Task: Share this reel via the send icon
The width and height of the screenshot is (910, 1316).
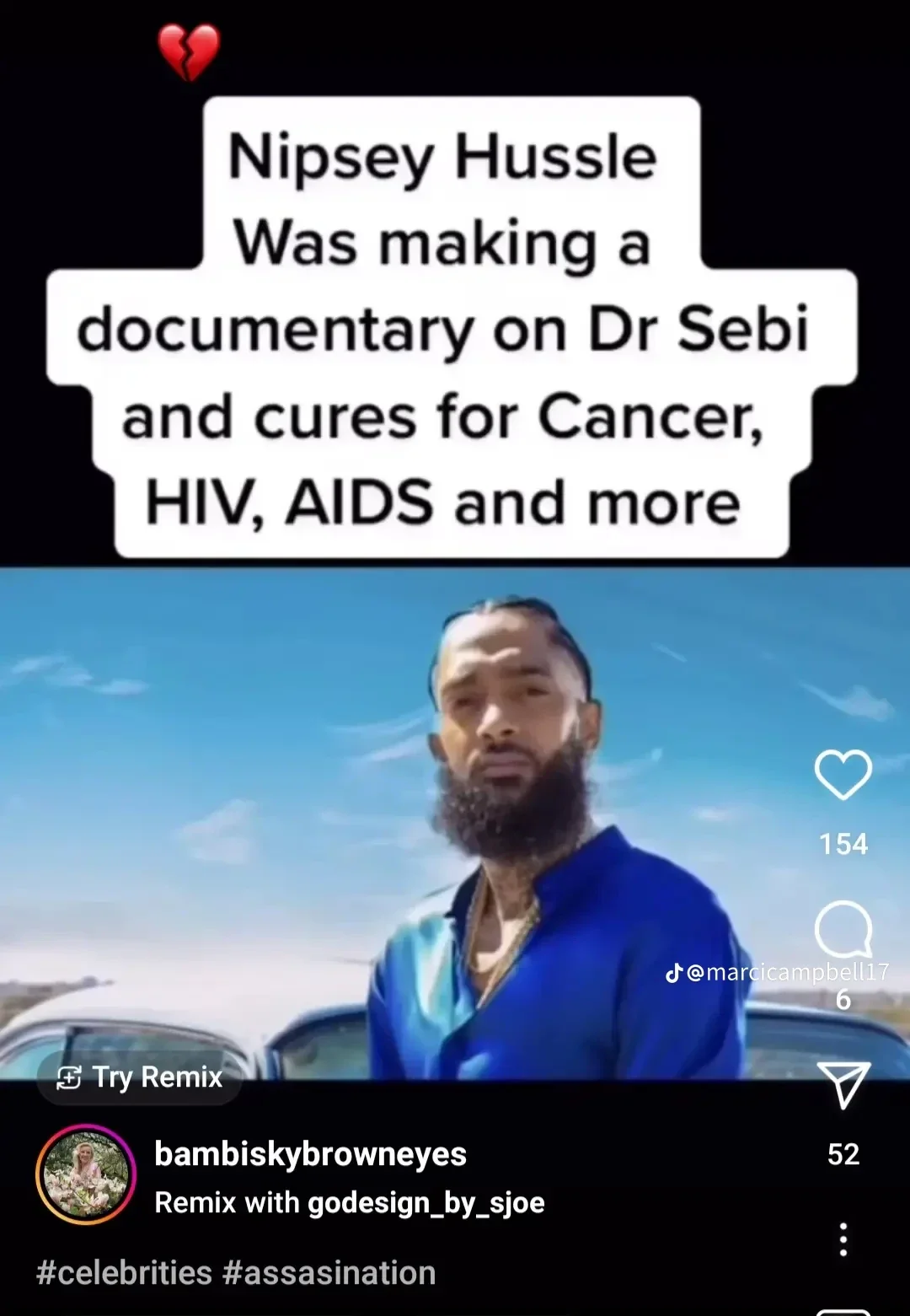Action: coord(843,1084)
